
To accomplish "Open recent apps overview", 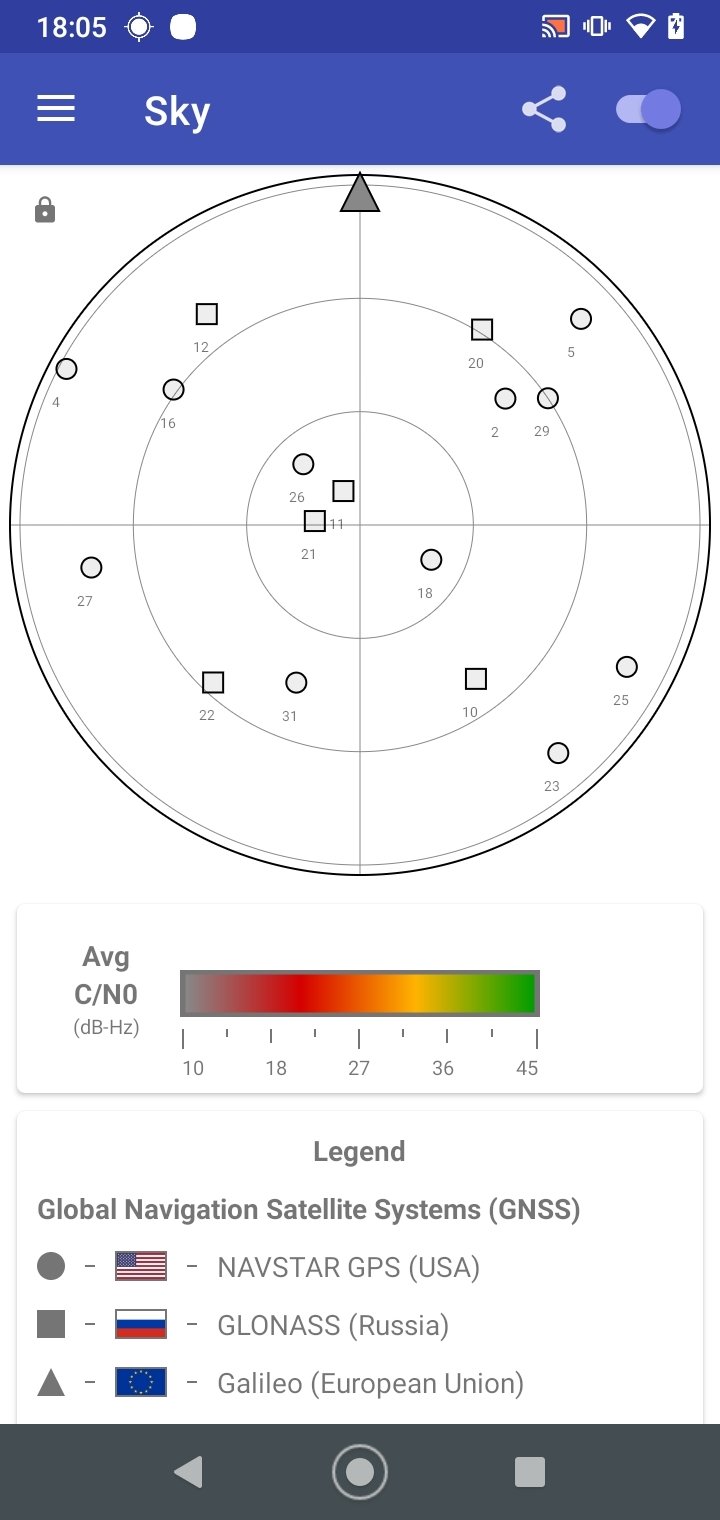I will (x=530, y=1472).
